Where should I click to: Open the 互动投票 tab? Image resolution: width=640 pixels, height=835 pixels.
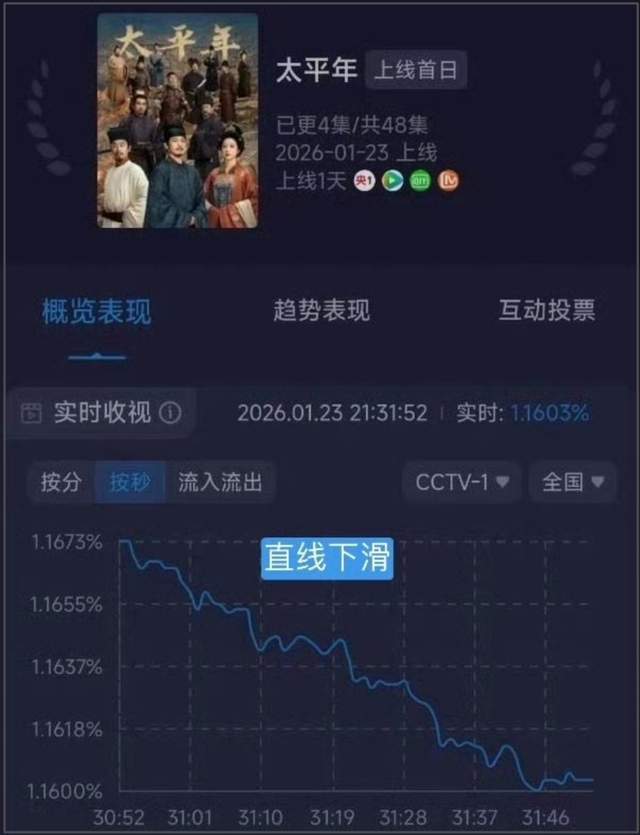point(546,310)
